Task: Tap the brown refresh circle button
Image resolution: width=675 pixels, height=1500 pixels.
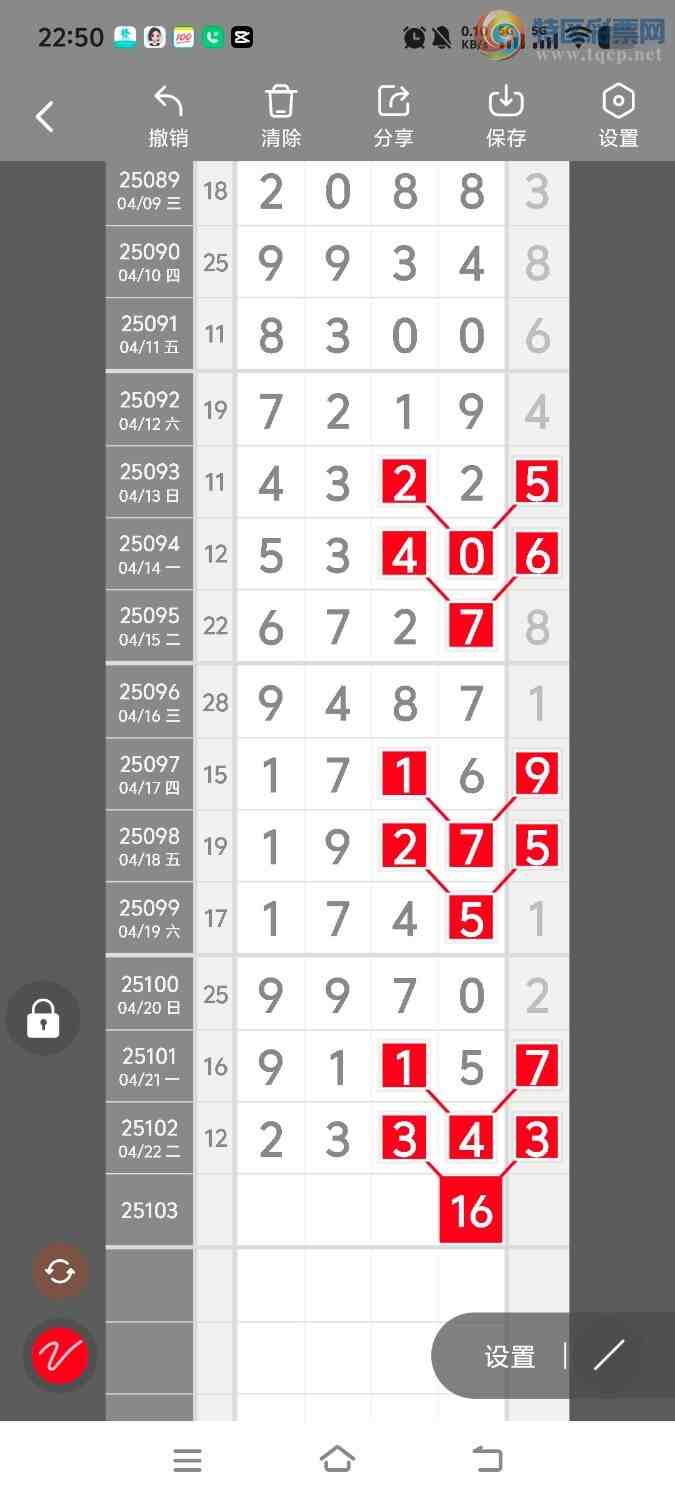Action: tap(60, 1271)
